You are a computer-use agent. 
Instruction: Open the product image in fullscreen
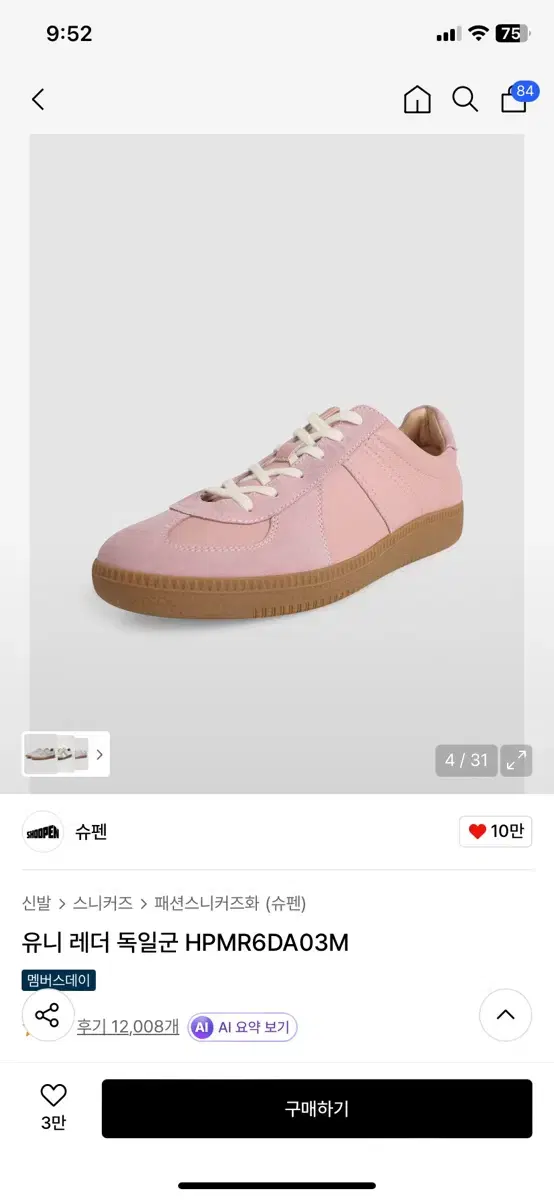click(x=516, y=760)
